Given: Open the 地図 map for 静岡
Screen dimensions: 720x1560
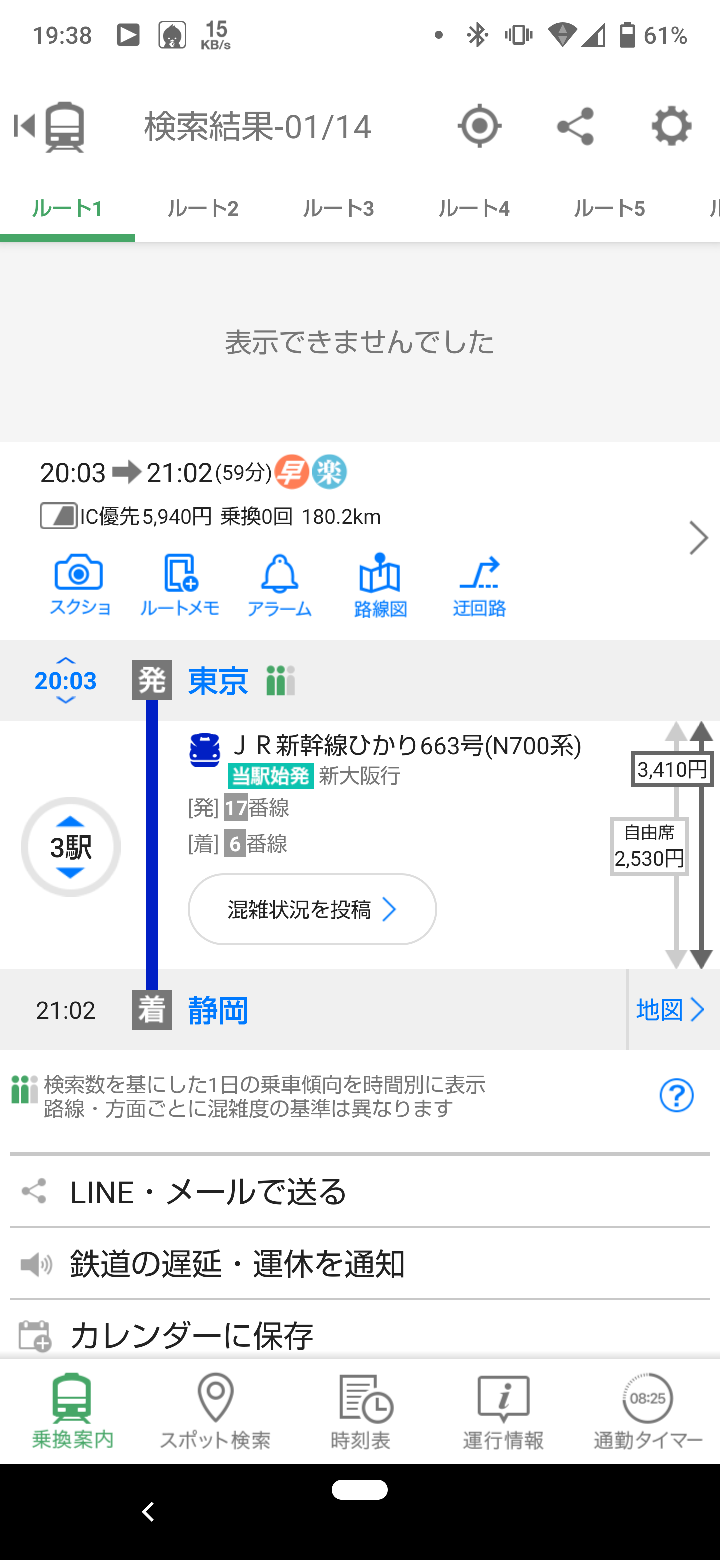Looking at the screenshot, I should 671,1010.
